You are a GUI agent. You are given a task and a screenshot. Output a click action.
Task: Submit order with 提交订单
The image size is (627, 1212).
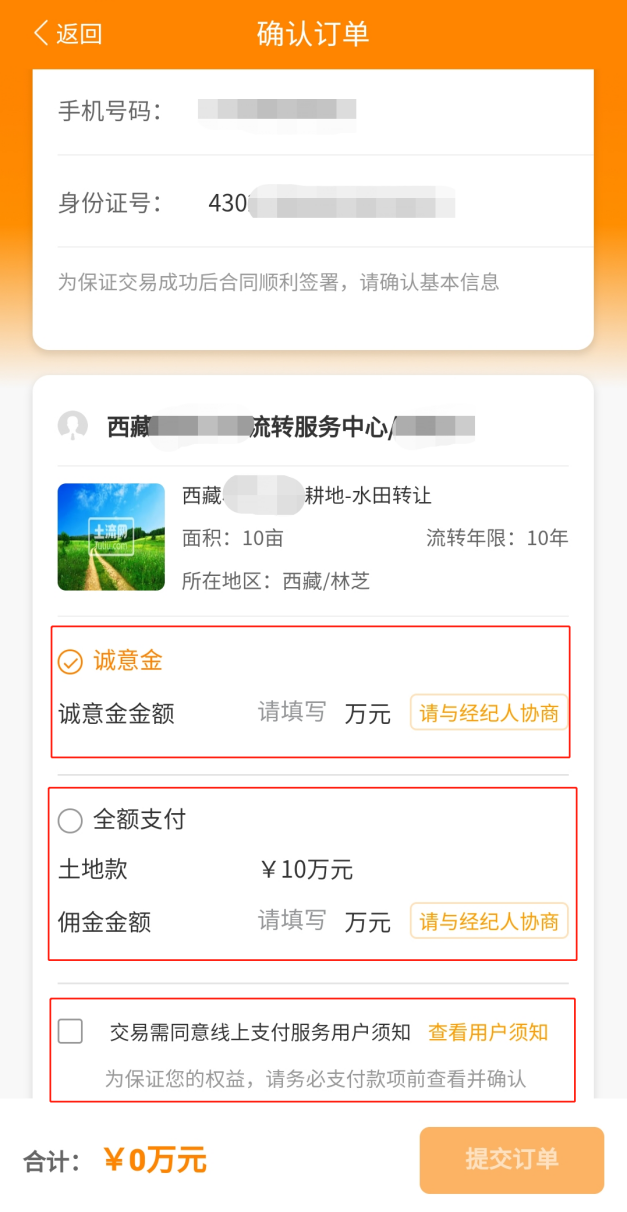[512, 1160]
